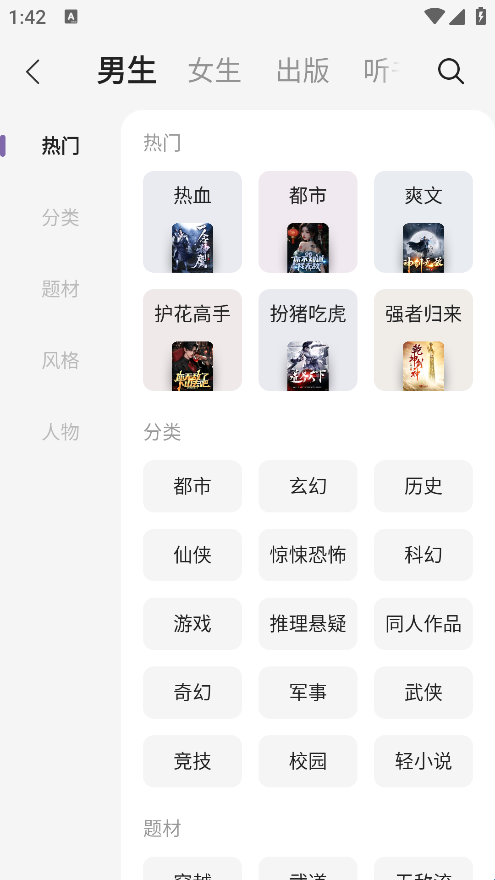Open the 强者归来 card

click(x=423, y=340)
